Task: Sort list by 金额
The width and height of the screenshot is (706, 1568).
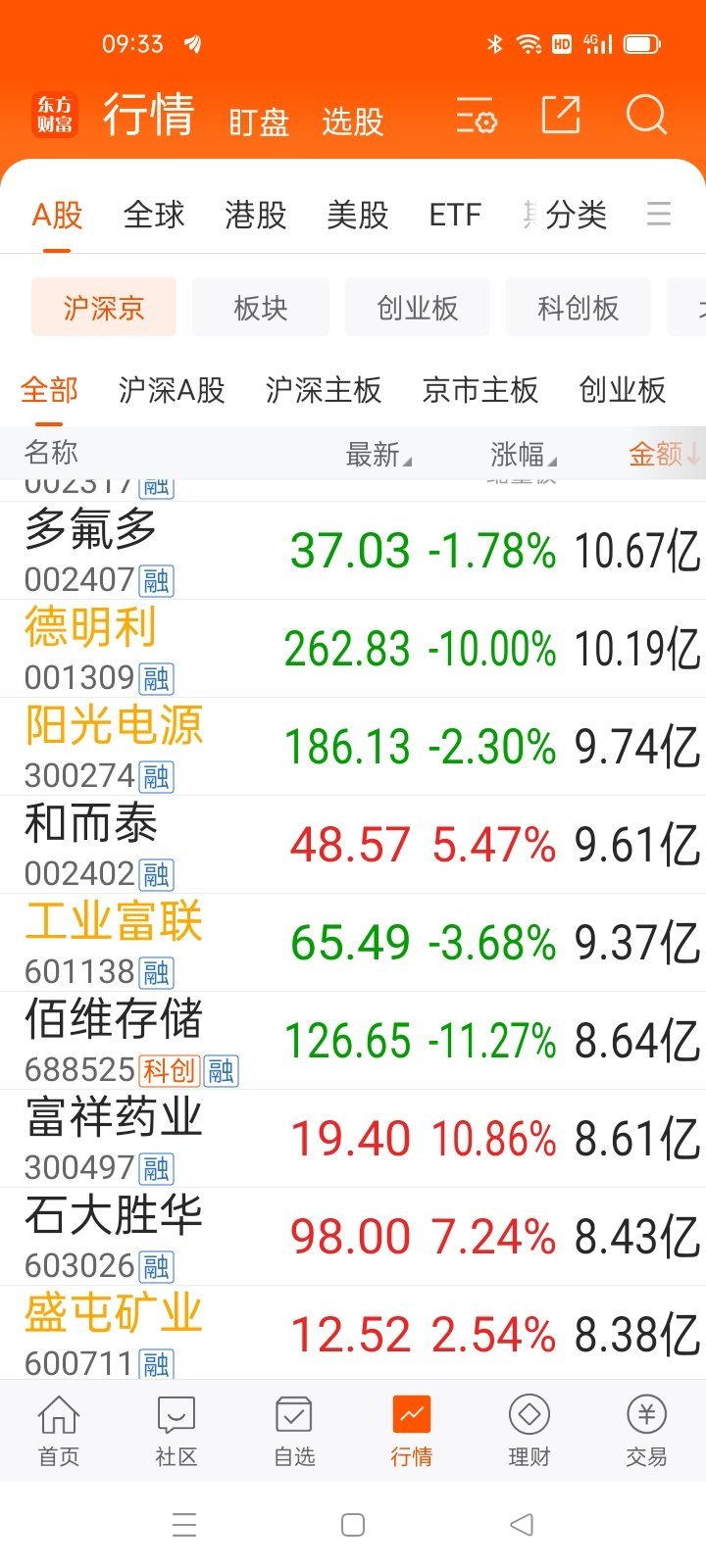Action: click(x=661, y=454)
